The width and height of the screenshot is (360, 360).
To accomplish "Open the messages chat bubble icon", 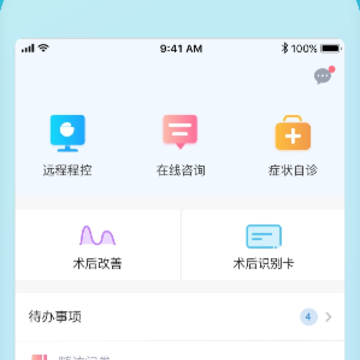I will (323, 76).
